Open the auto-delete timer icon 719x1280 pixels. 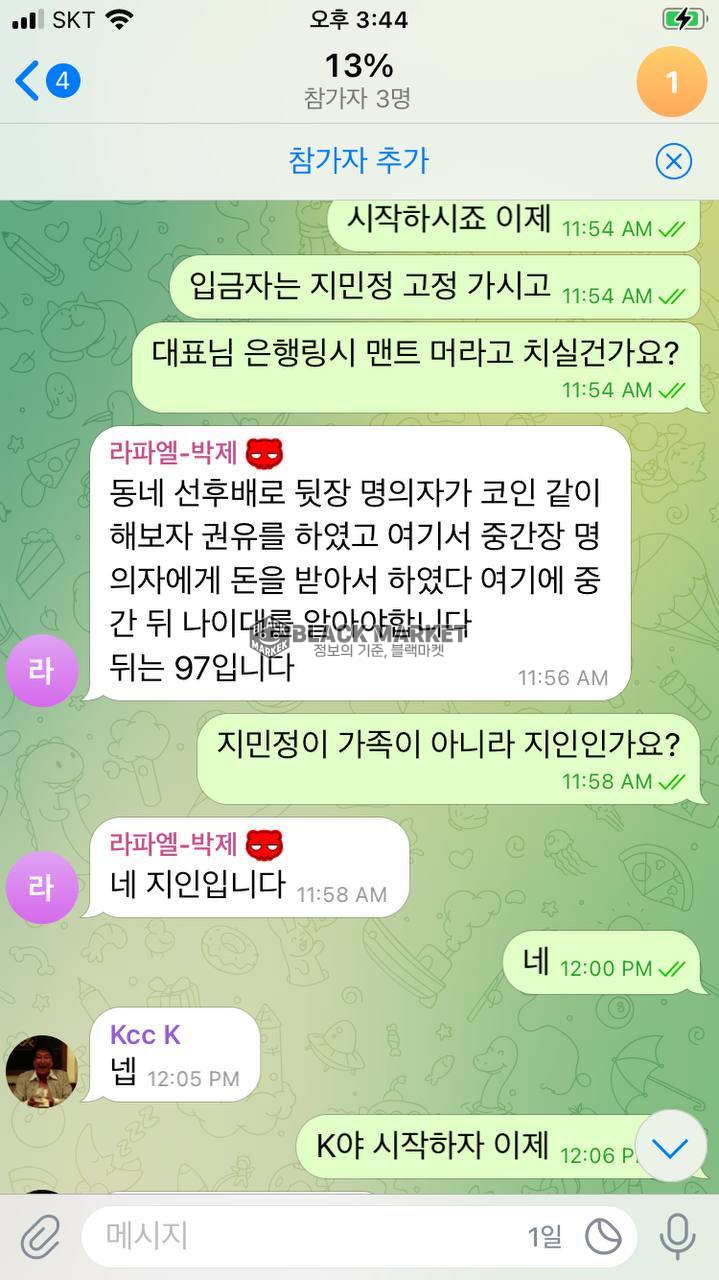(x=603, y=1237)
